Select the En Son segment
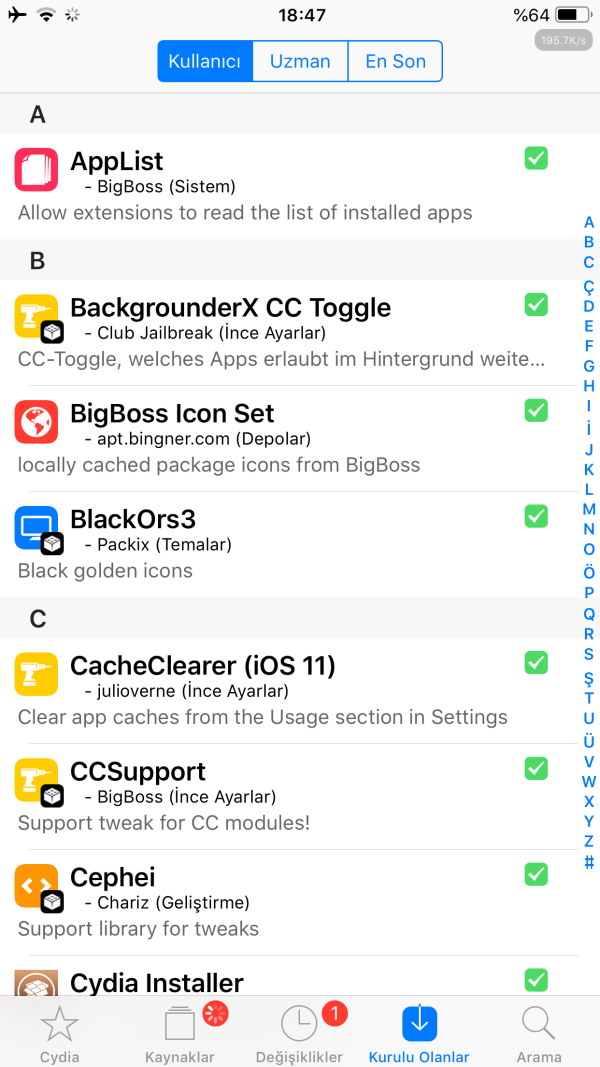This screenshot has width=600, height=1067. [x=395, y=61]
